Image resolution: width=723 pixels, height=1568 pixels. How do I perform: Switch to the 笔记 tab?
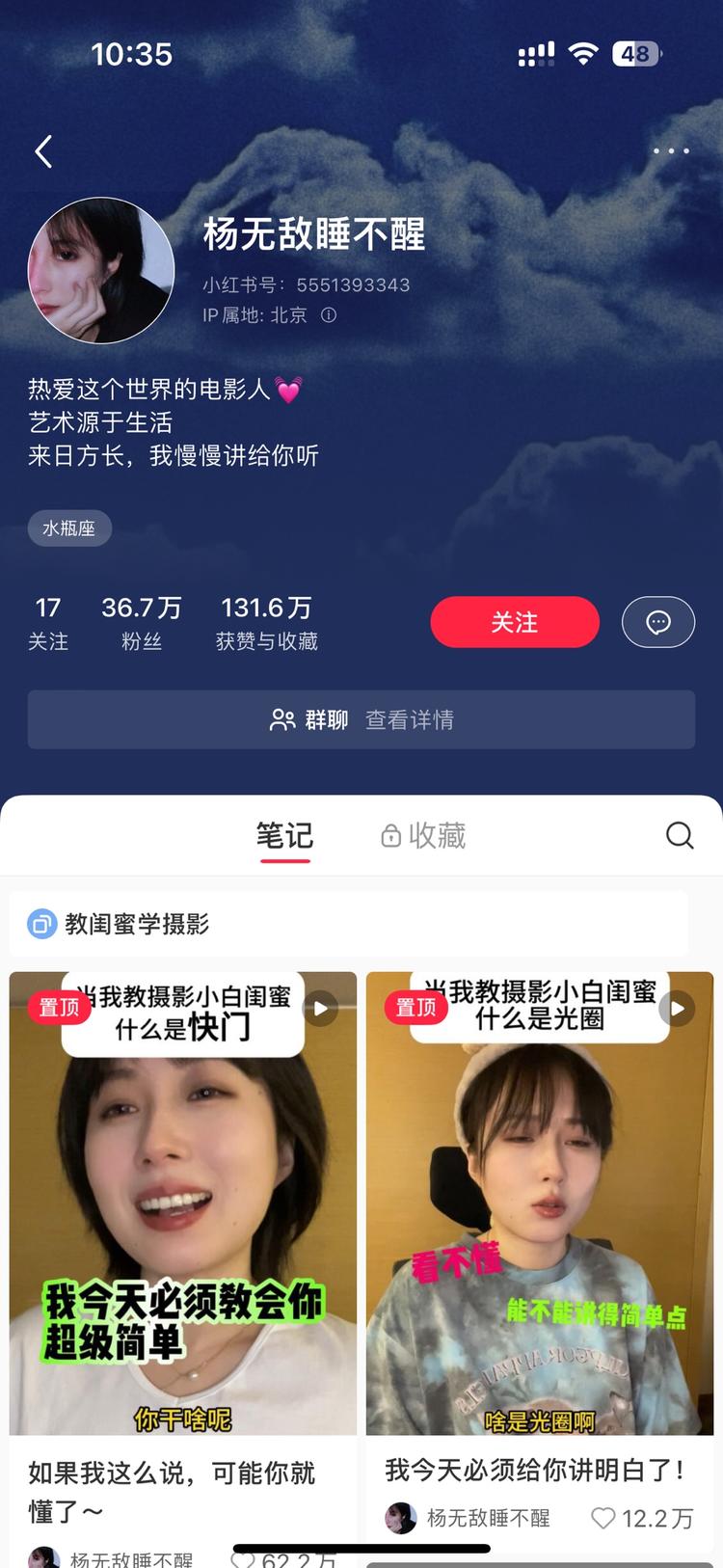point(286,835)
